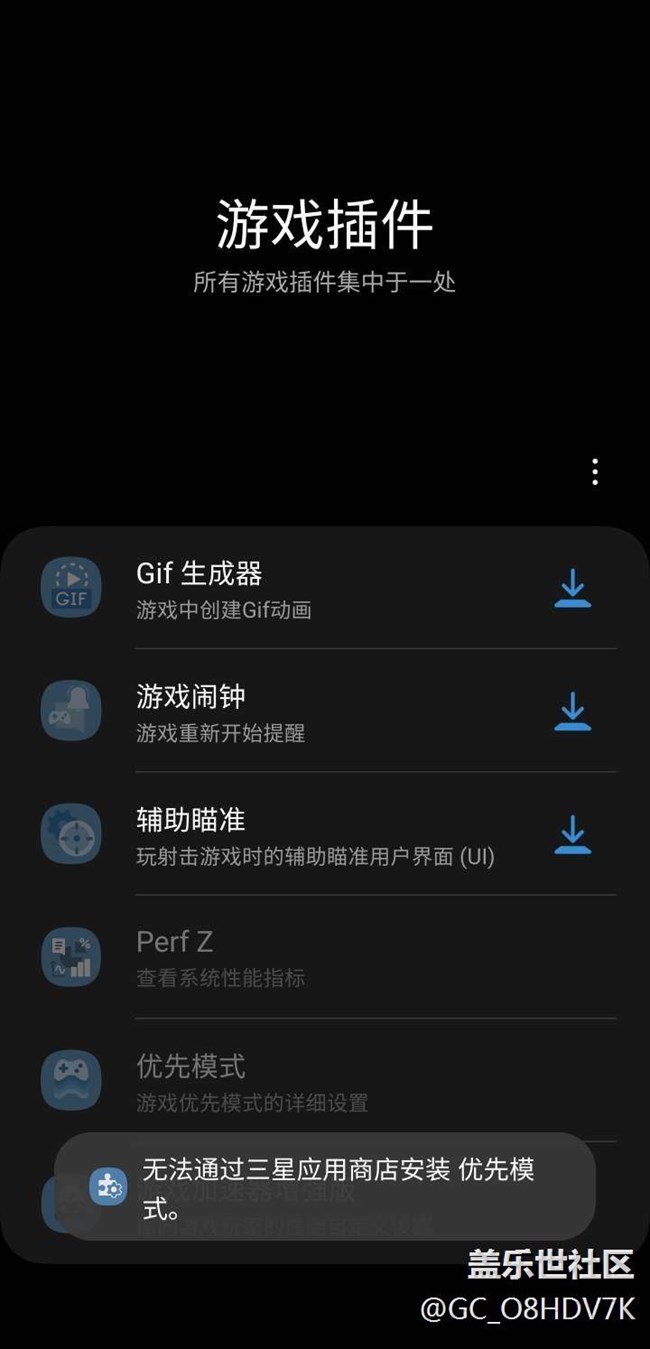Select the 优先模式 plugin

[325, 1081]
